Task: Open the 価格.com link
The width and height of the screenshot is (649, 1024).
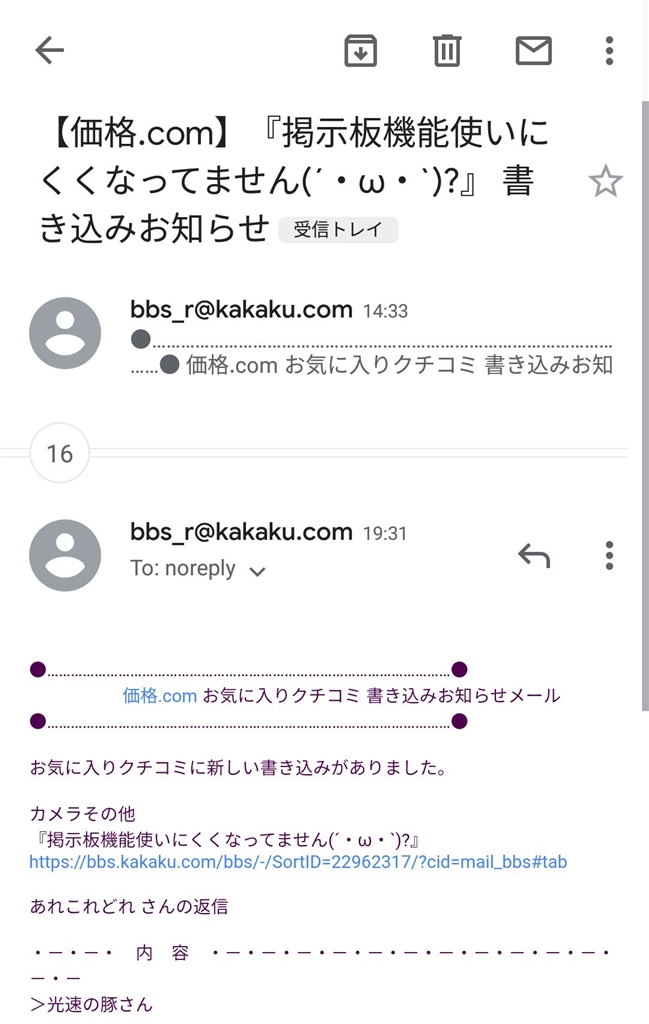Action: pos(160,696)
